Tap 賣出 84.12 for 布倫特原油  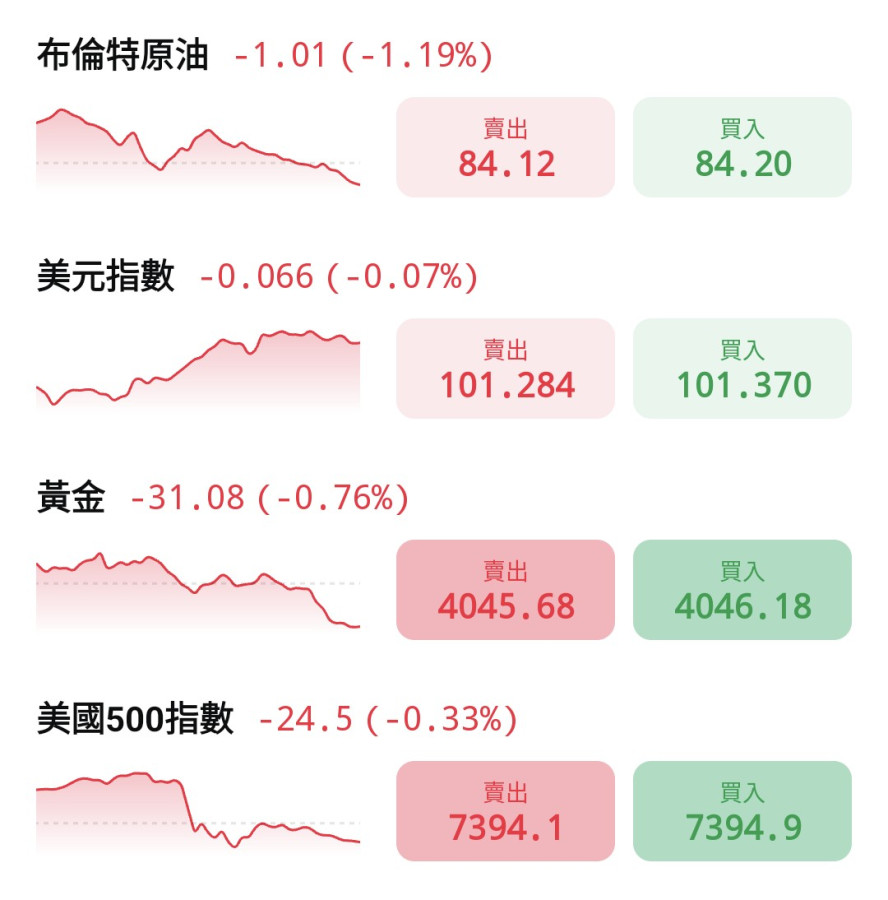pos(505,147)
